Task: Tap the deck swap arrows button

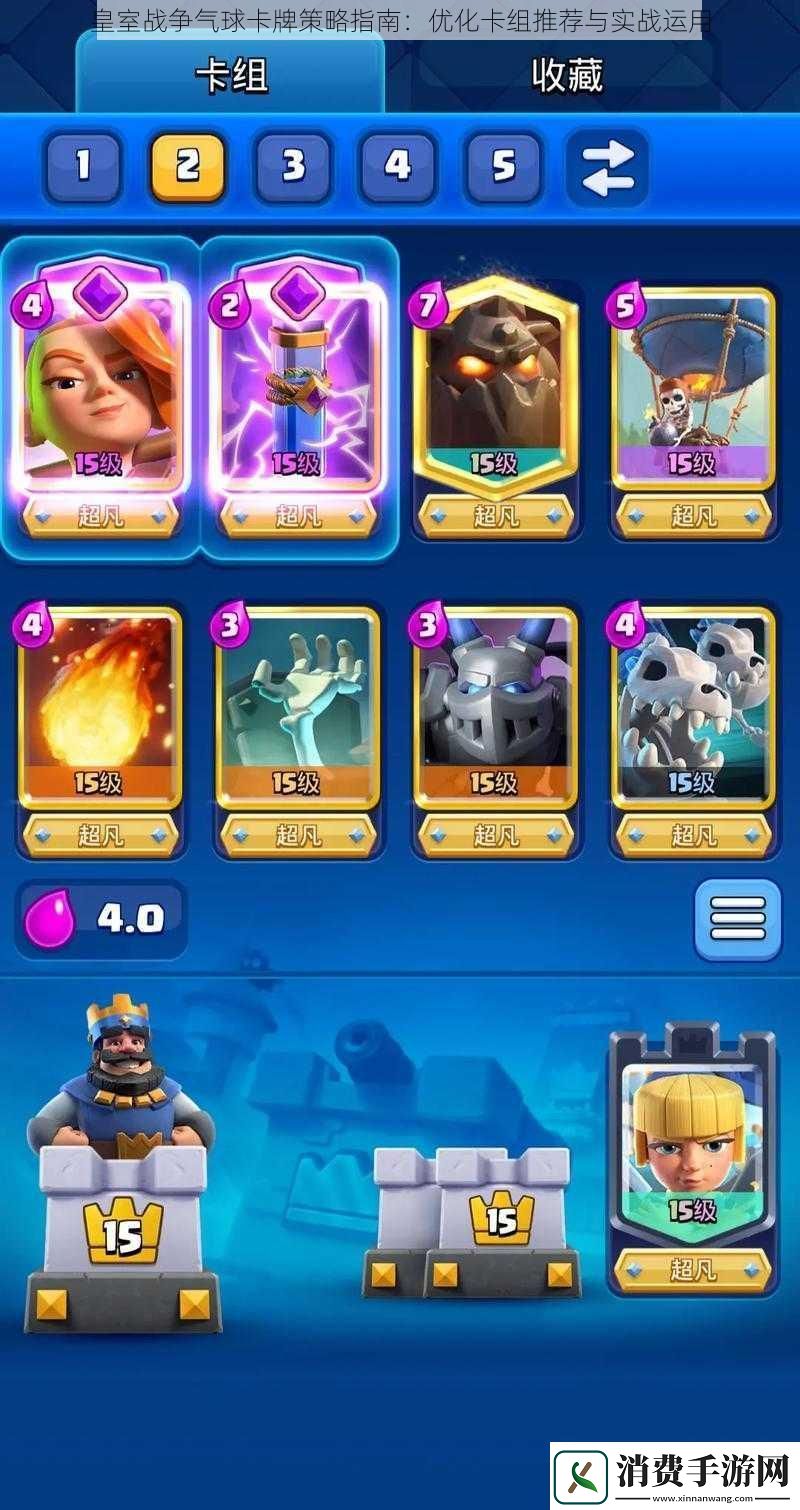Action: 607,167
